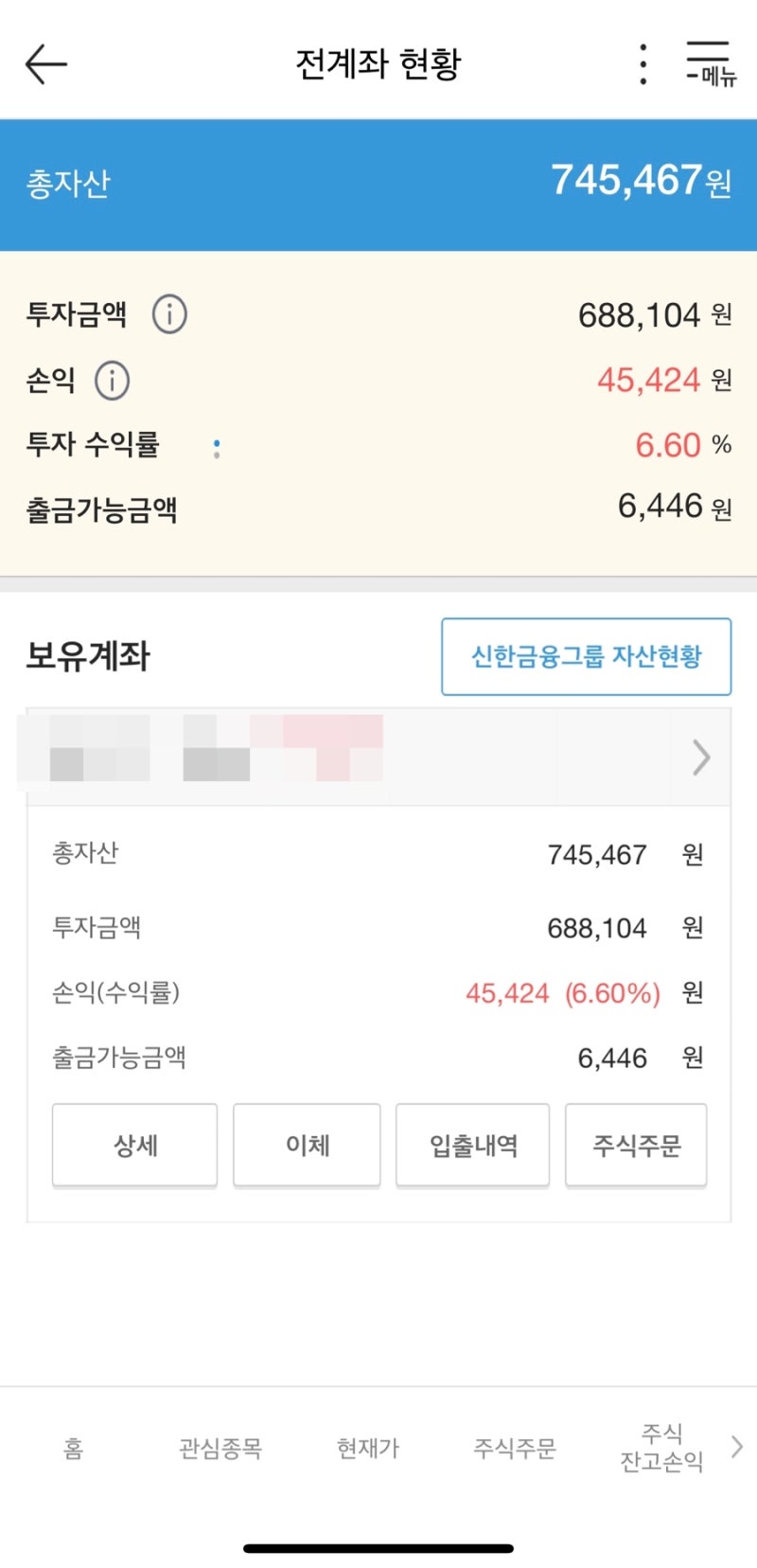Go to the 주식 잔고손익 tab
The height and width of the screenshot is (1568, 757).
pyautogui.click(x=661, y=1448)
